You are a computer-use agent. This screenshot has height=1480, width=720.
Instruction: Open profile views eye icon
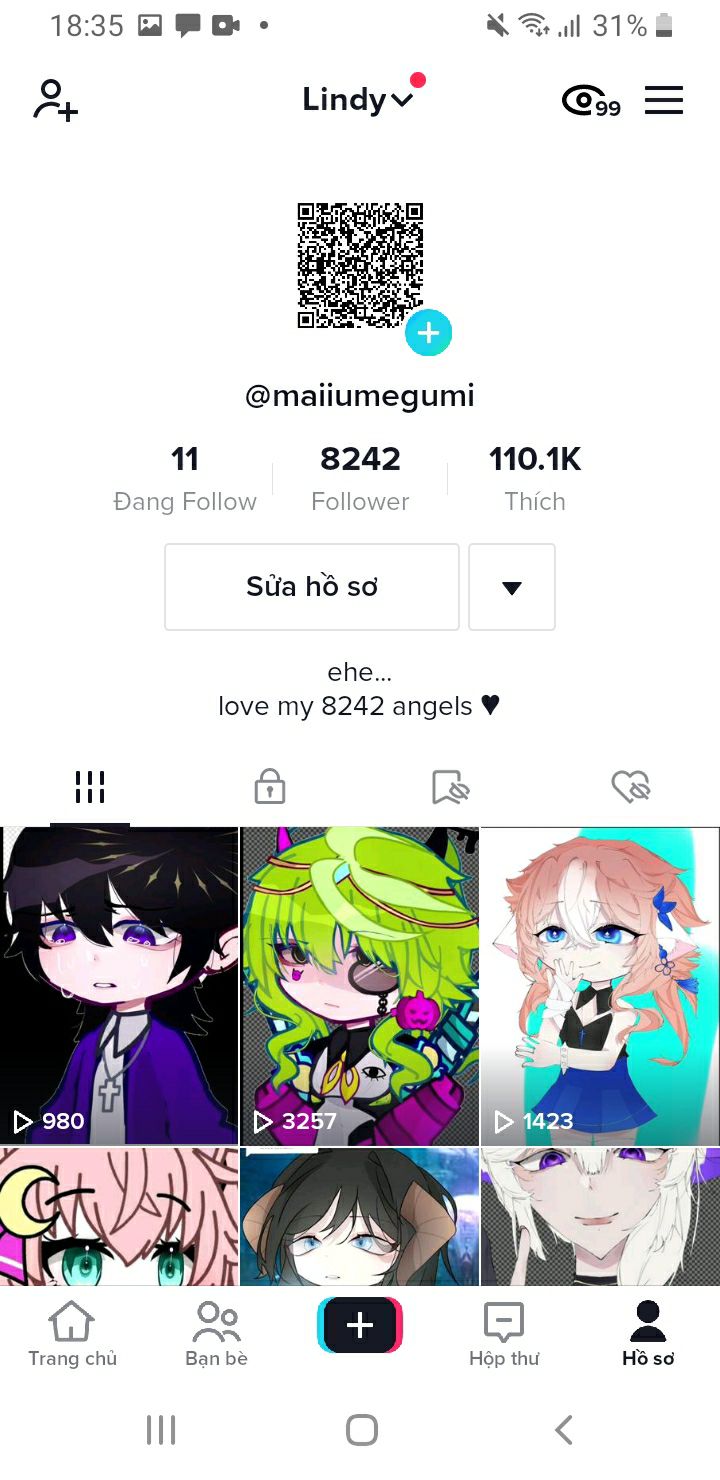[591, 101]
